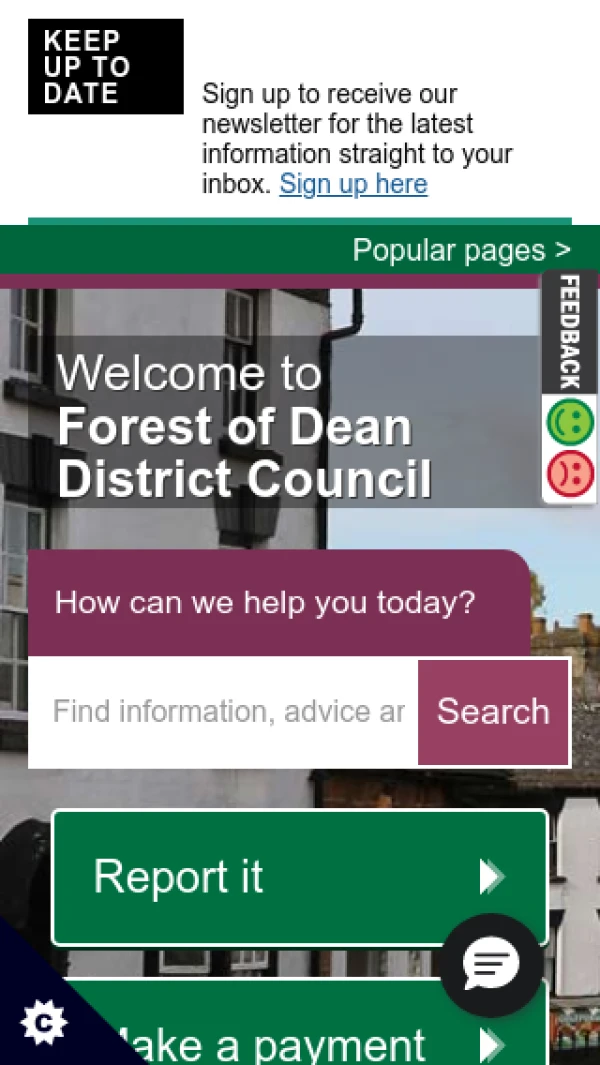600x1065 pixels.
Task: Open the newsletter Sign up here link
Action: point(353,184)
